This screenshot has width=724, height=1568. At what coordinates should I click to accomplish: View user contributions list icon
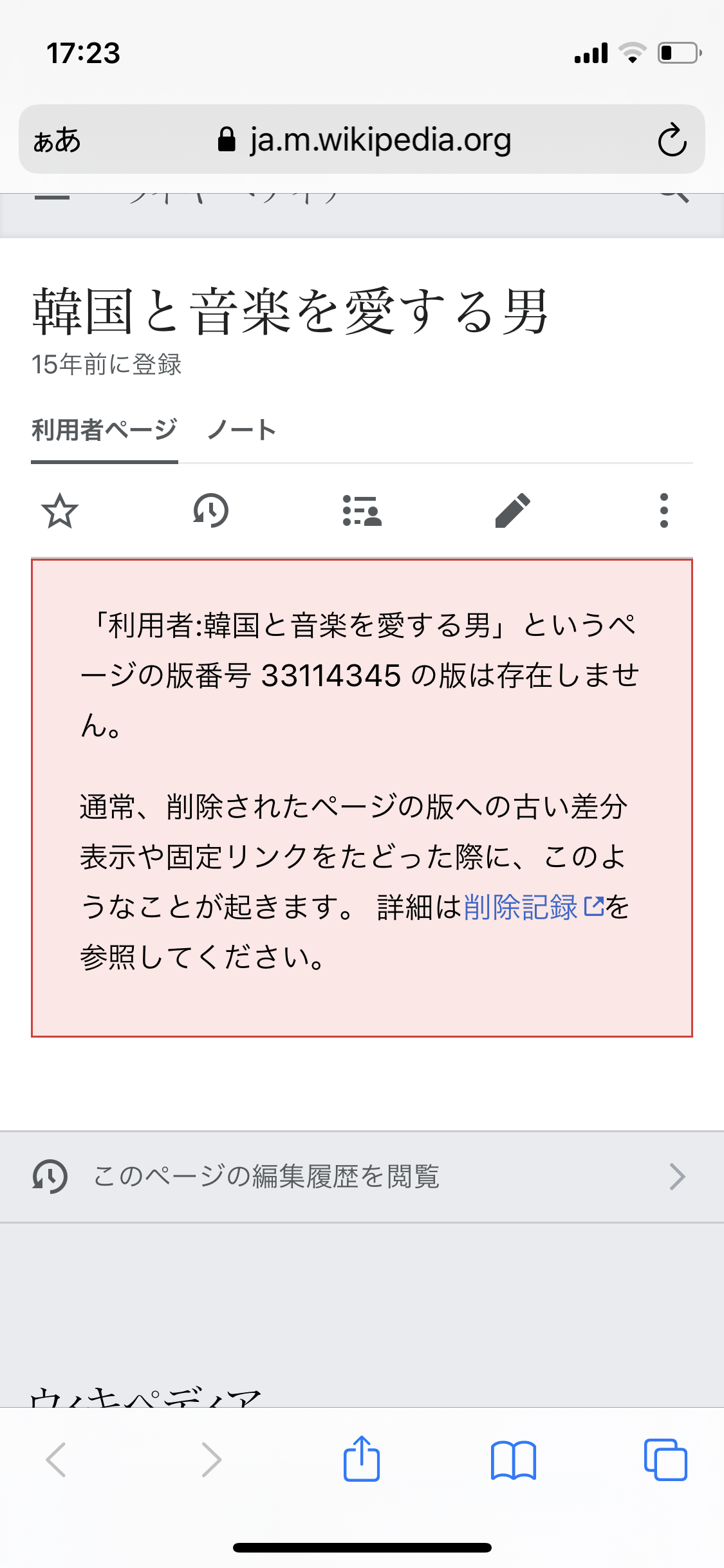click(x=362, y=511)
